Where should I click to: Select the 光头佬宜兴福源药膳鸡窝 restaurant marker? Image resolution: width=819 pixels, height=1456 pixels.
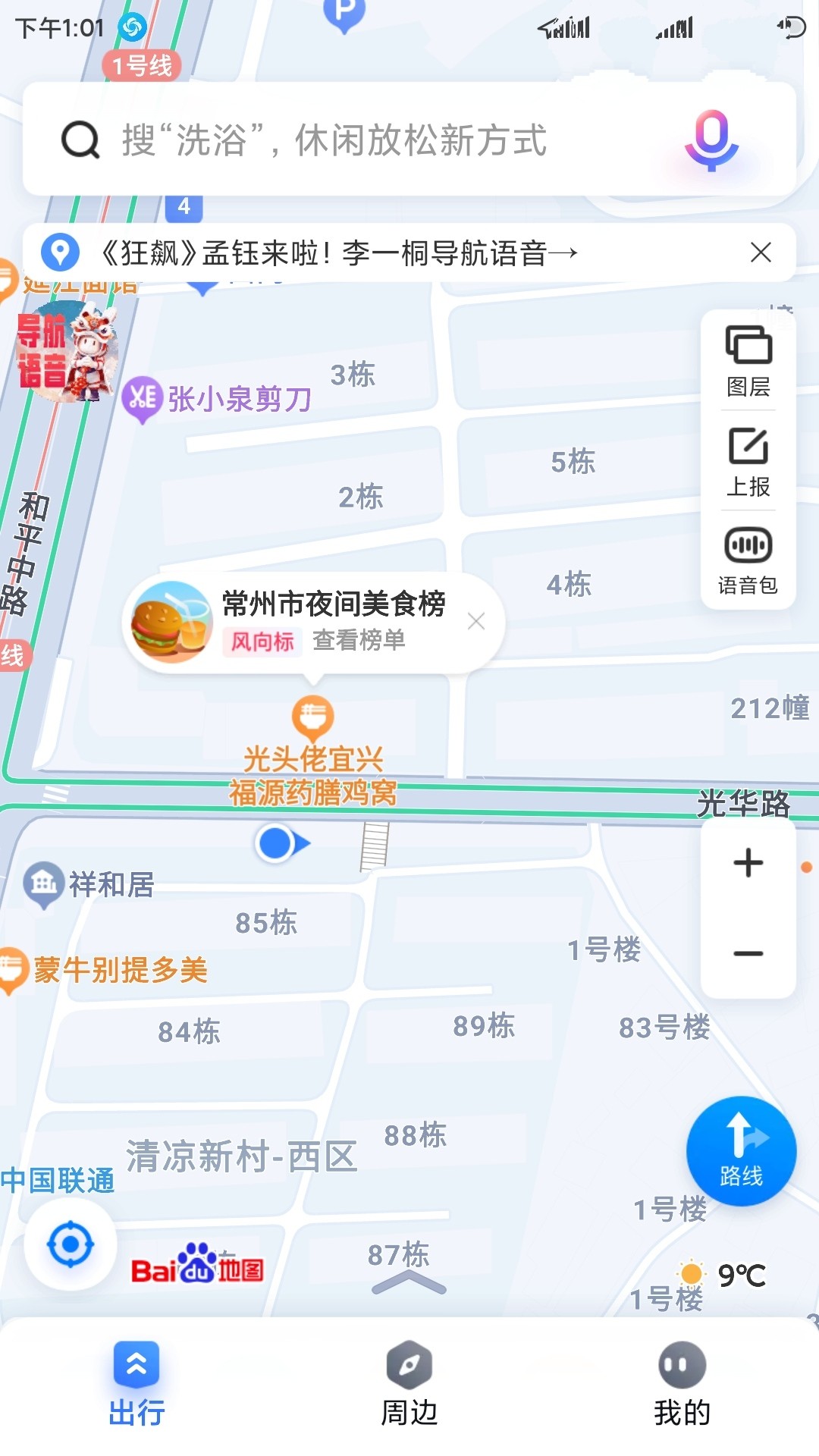pyautogui.click(x=312, y=717)
